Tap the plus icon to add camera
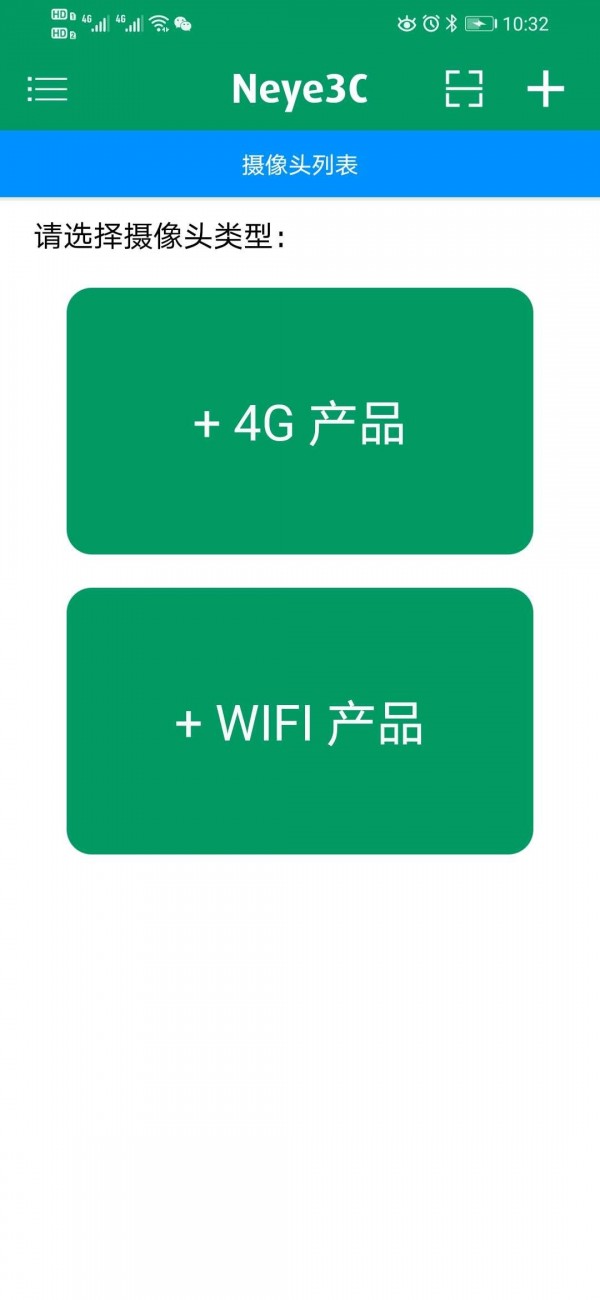The width and height of the screenshot is (600, 1300). tap(545, 89)
